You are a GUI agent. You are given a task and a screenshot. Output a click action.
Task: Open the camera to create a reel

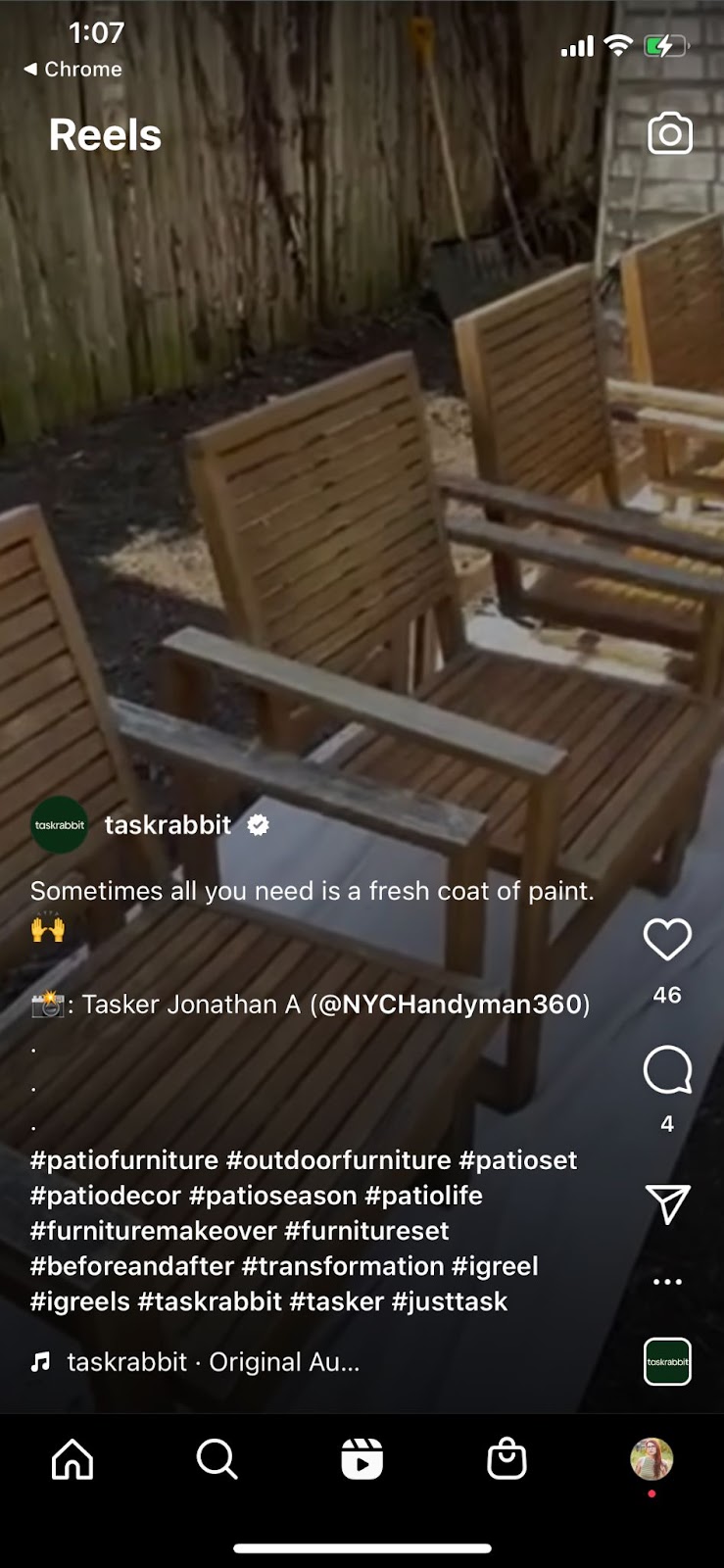point(670,134)
